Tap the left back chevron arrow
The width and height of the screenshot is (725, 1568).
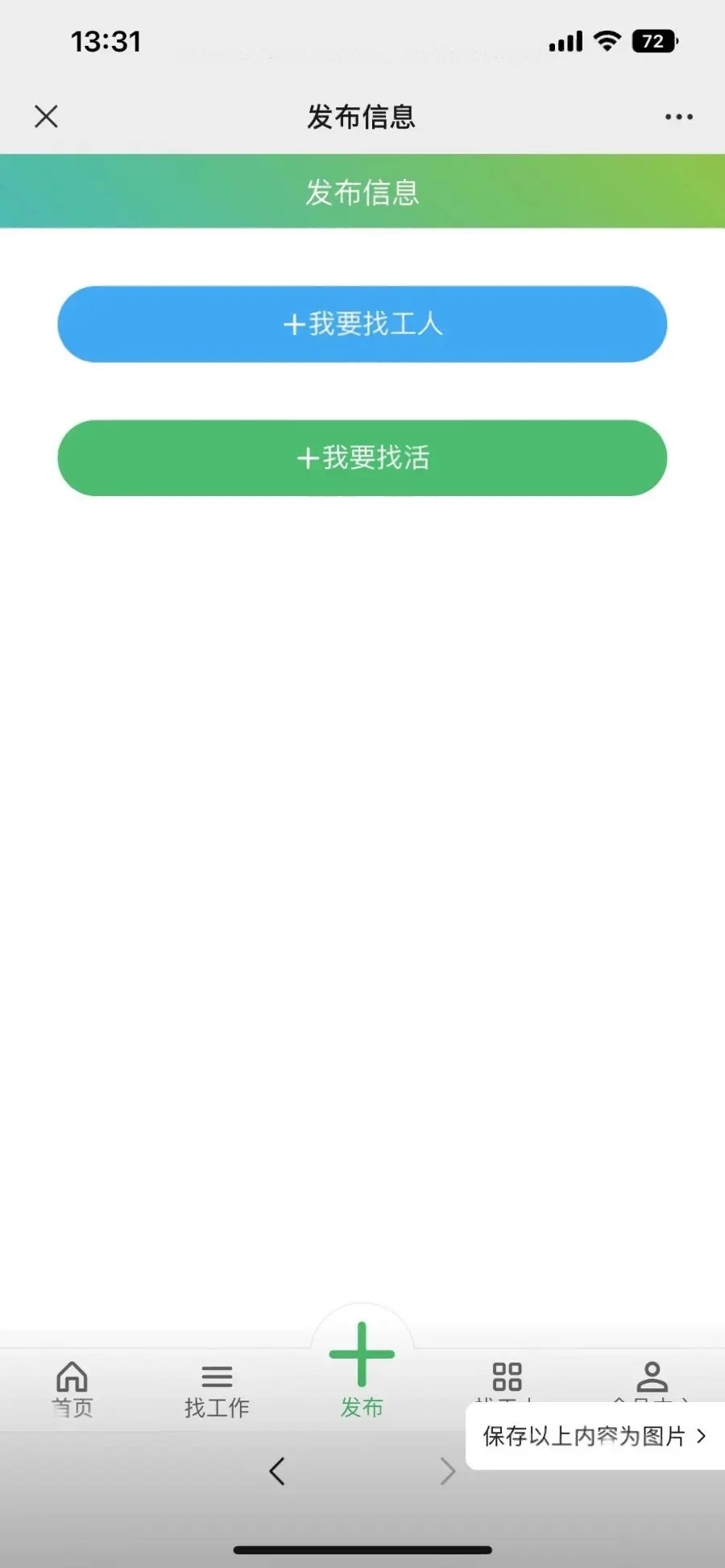click(277, 1471)
